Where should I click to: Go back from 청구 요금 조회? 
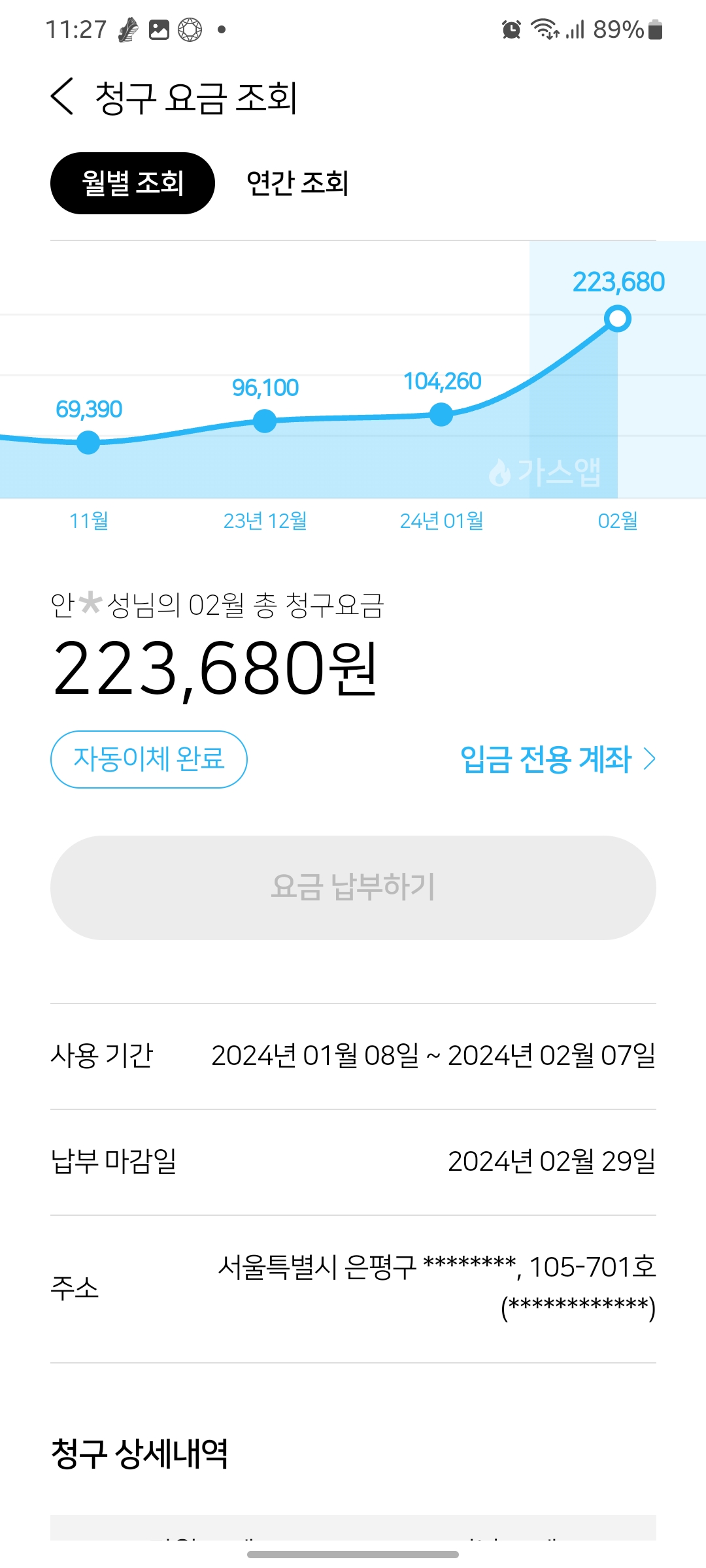click(63, 97)
